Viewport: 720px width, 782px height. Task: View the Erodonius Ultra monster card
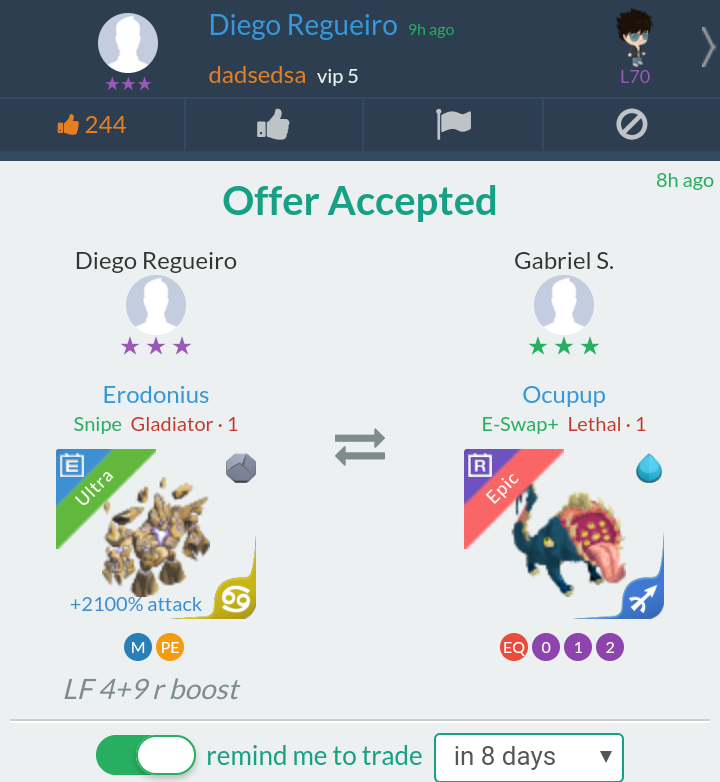[156, 534]
